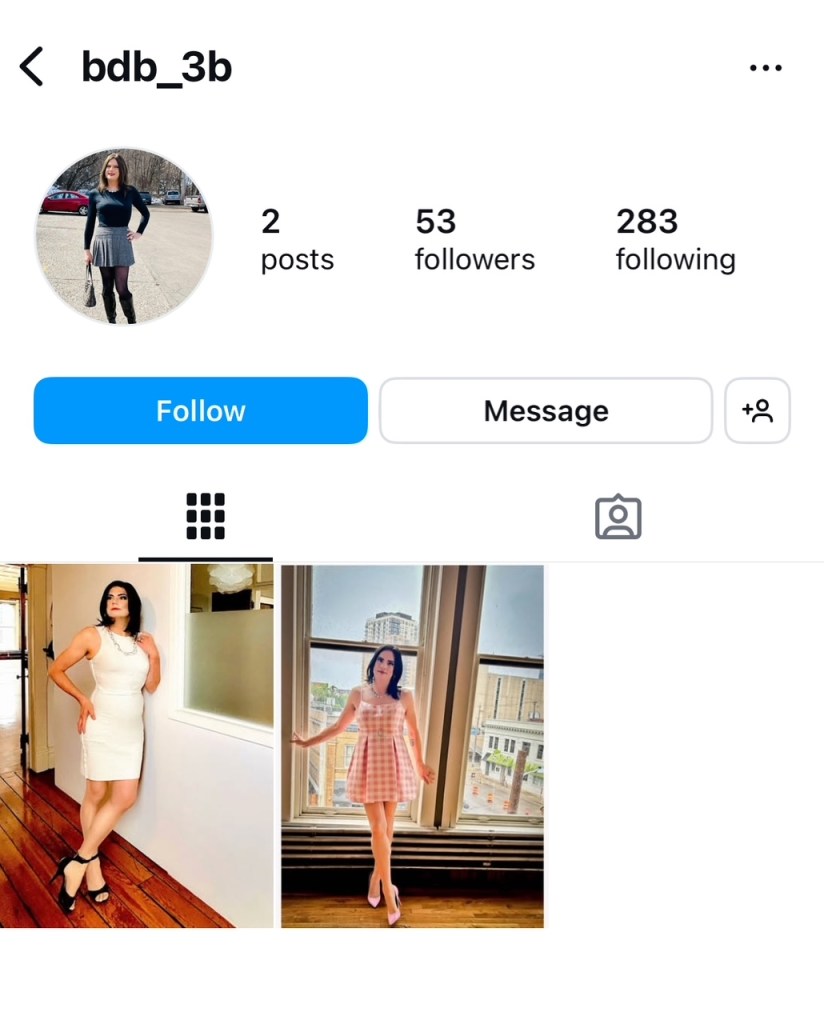
Task: Switch to the posts grid tab
Action: pos(205,517)
